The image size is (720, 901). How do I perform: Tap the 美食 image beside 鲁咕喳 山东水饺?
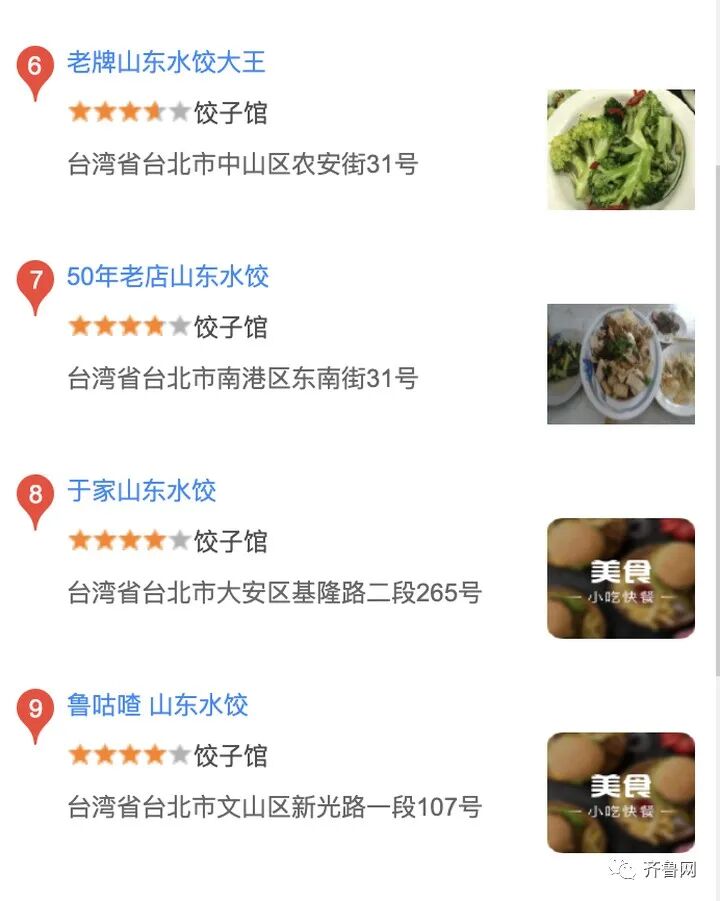620,792
